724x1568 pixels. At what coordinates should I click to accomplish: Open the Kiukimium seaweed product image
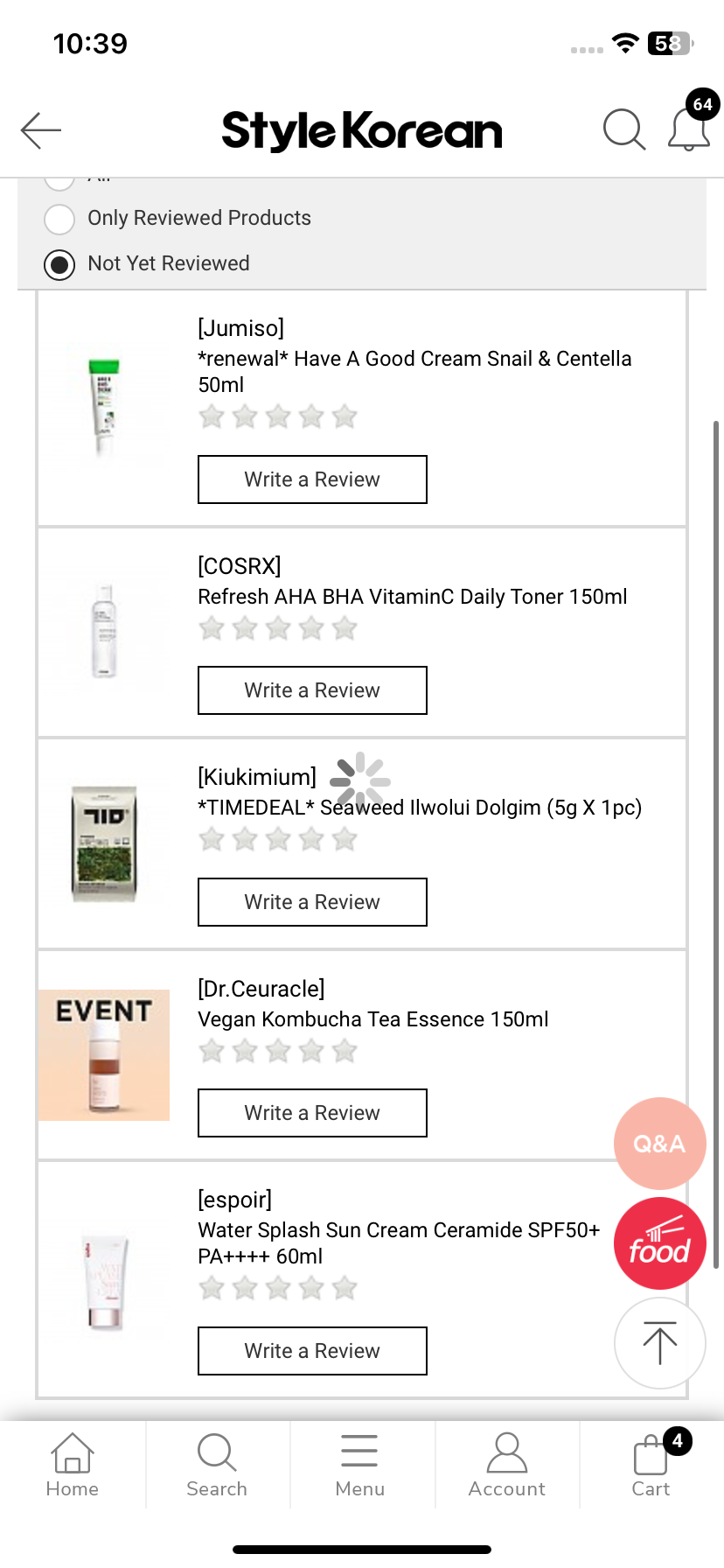coord(104,843)
